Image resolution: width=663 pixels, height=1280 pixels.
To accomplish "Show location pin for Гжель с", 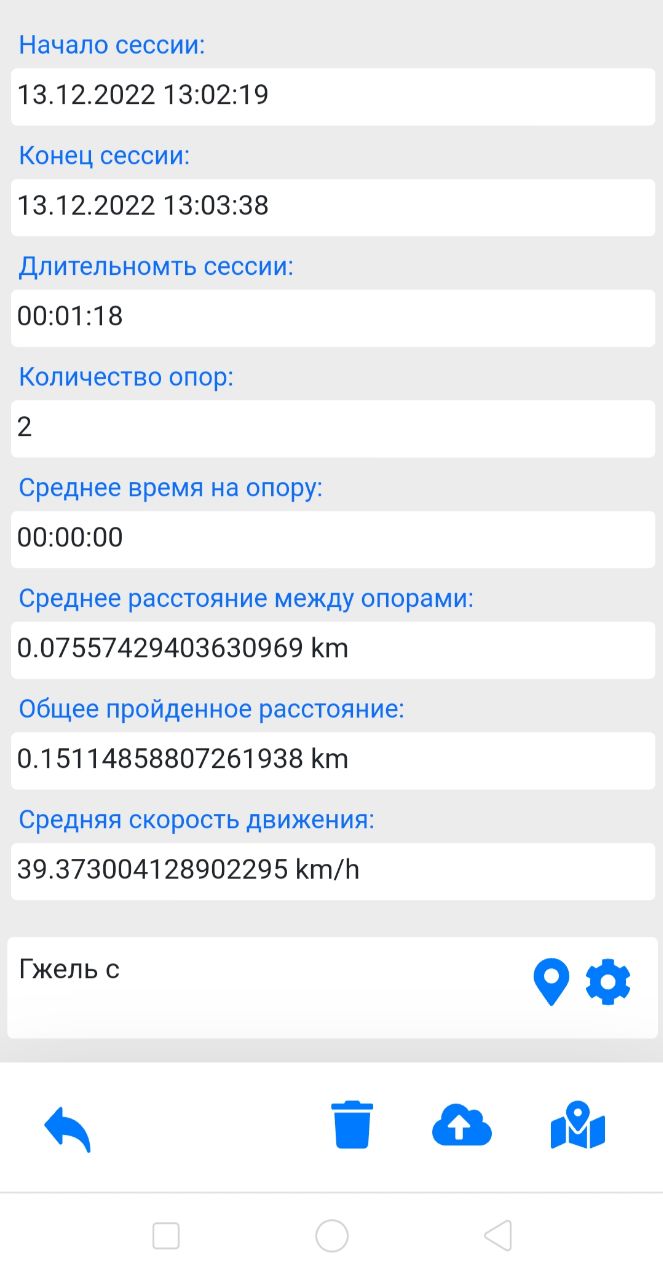I will (551, 982).
